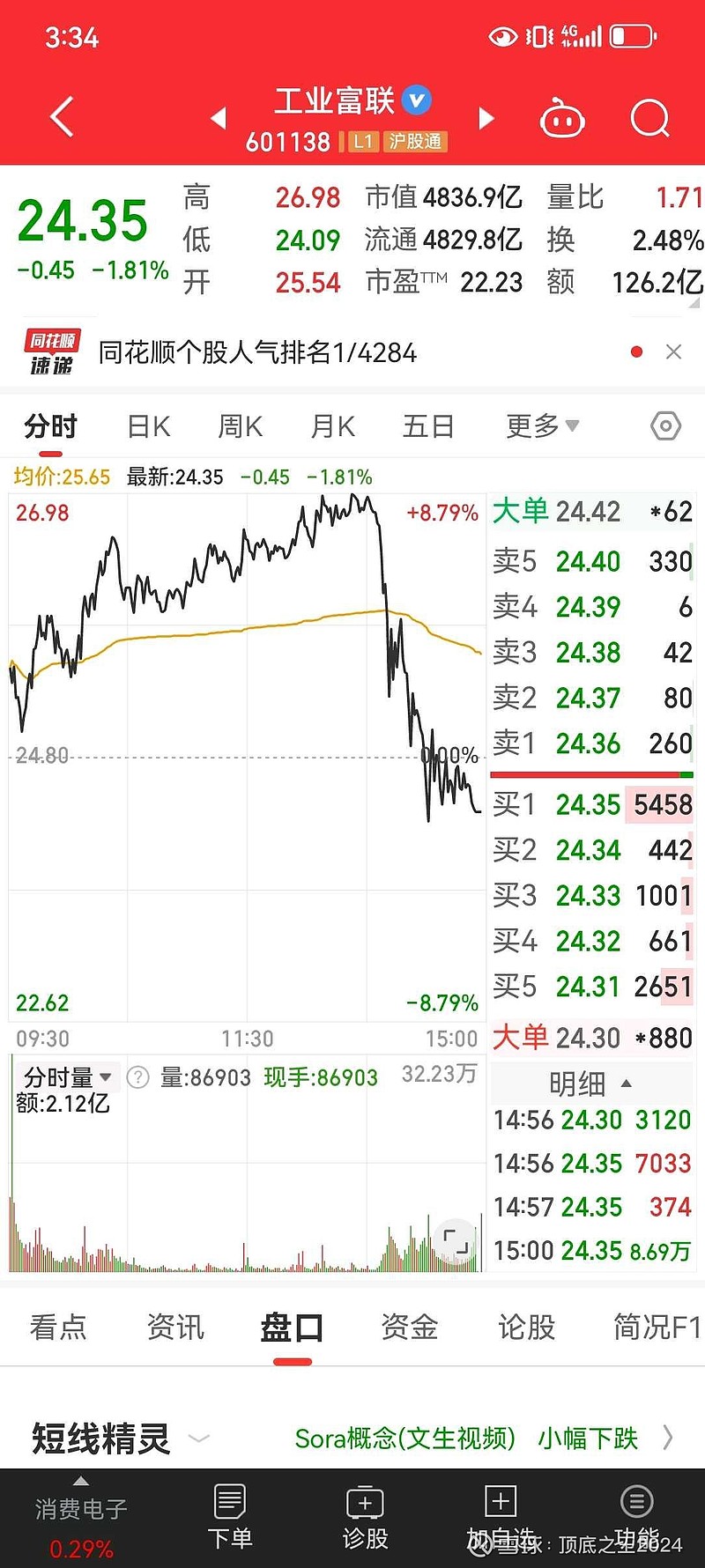Go back using the top-left arrow
Image resolution: width=705 pixels, height=1568 pixels.
tap(62, 117)
